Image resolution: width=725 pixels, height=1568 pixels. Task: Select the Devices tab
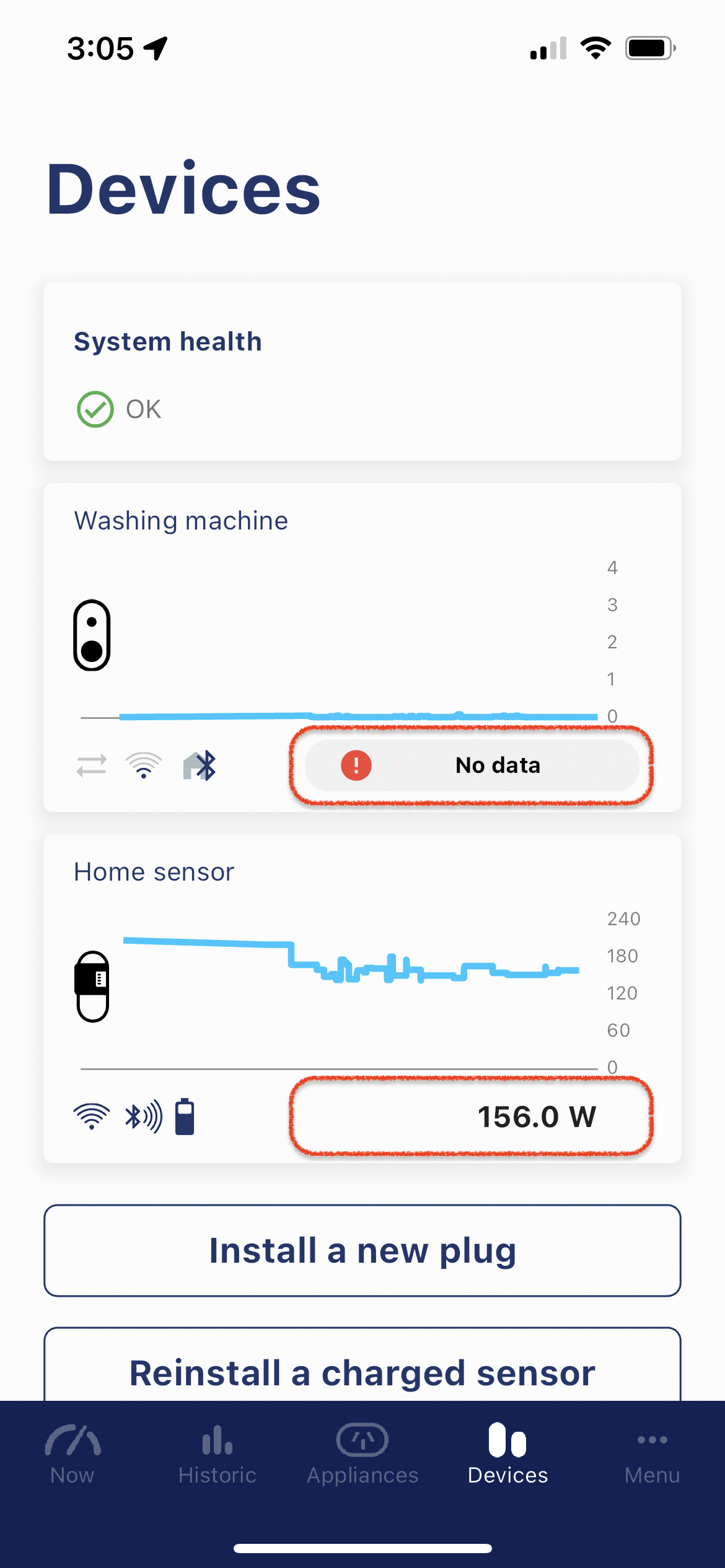tap(507, 1454)
